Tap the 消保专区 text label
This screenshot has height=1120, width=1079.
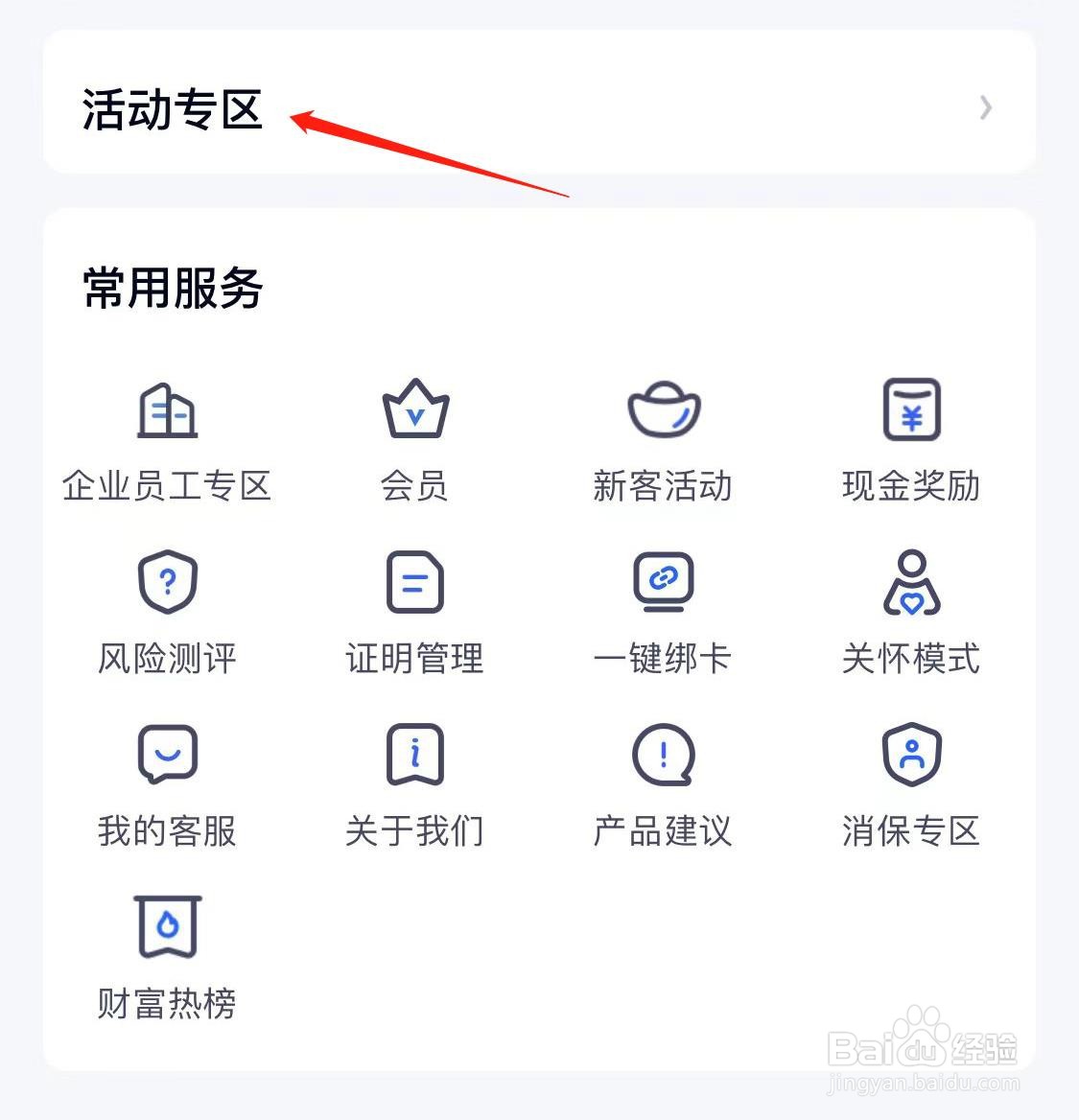click(911, 832)
